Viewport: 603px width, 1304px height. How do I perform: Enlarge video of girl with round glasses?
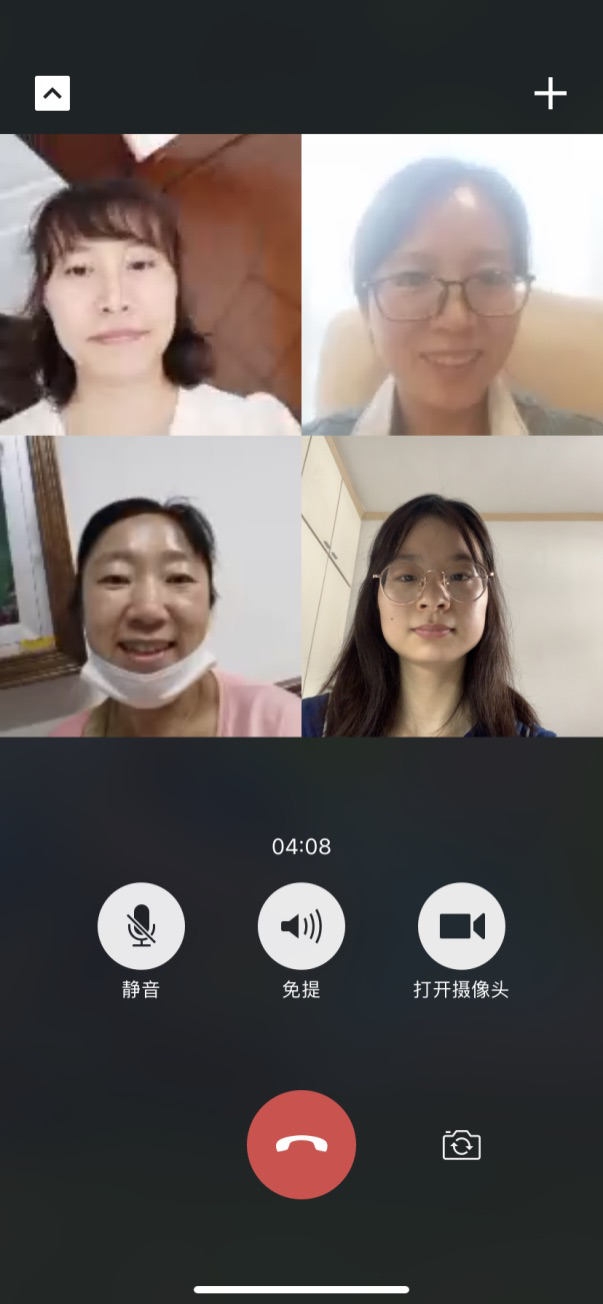pos(452,587)
